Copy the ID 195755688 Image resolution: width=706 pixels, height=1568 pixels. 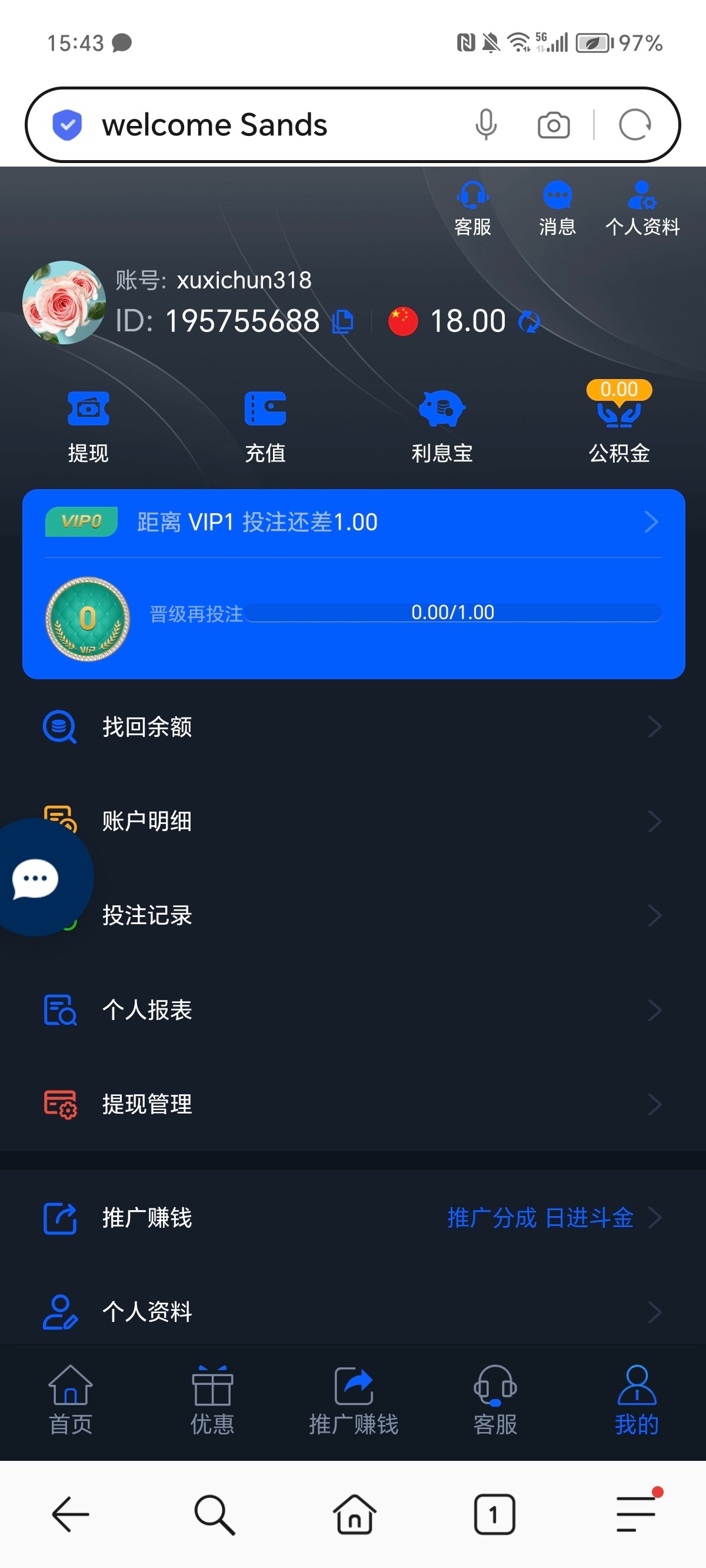click(342, 321)
